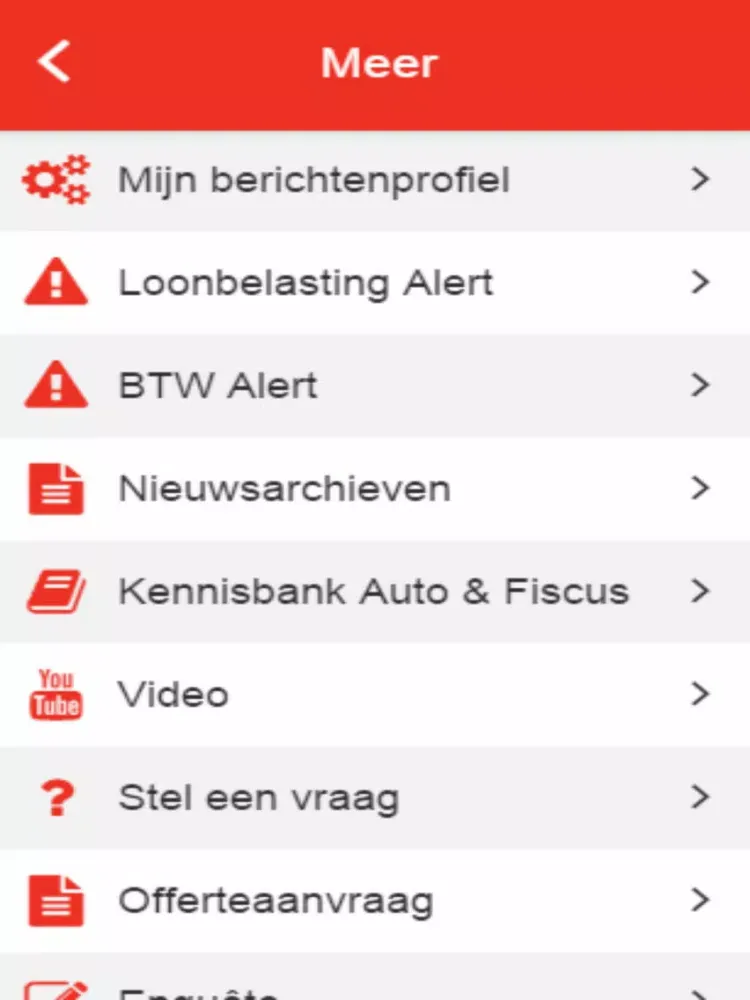Tap the alert triangle next to BTW Alert
The width and height of the screenshot is (750, 1000).
click(x=55, y=385)
